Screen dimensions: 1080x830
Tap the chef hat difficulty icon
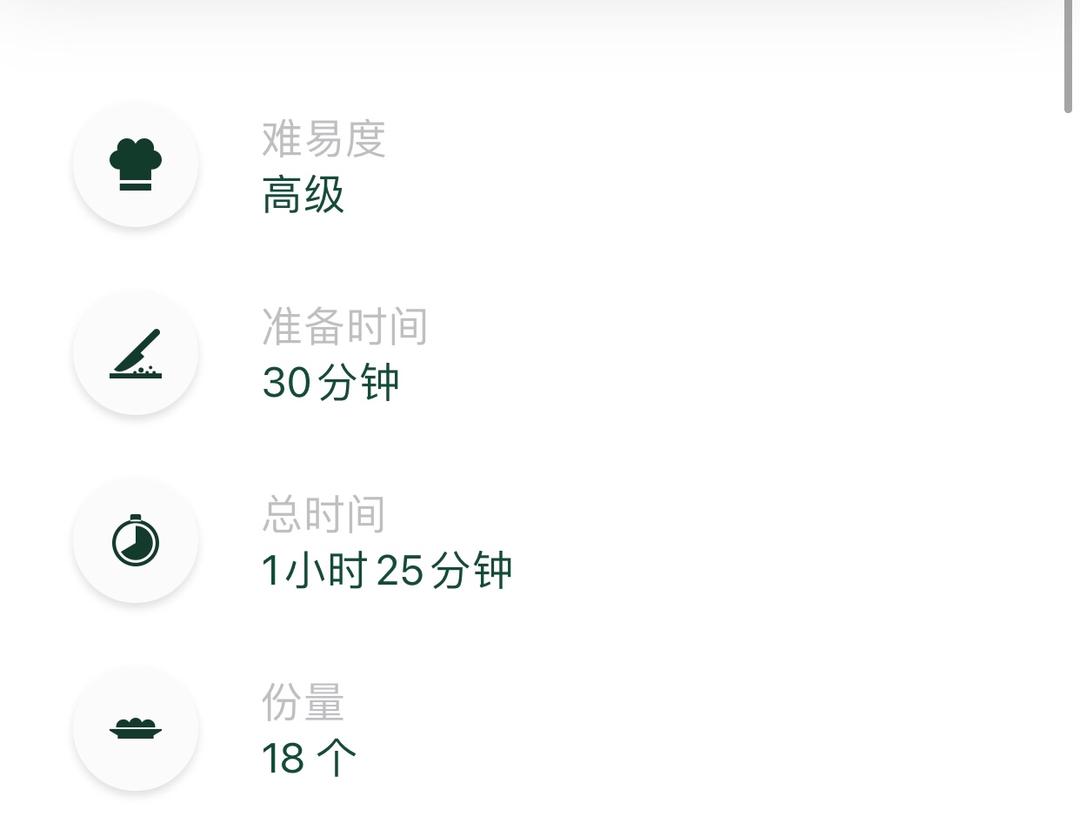tap(135, 165)
